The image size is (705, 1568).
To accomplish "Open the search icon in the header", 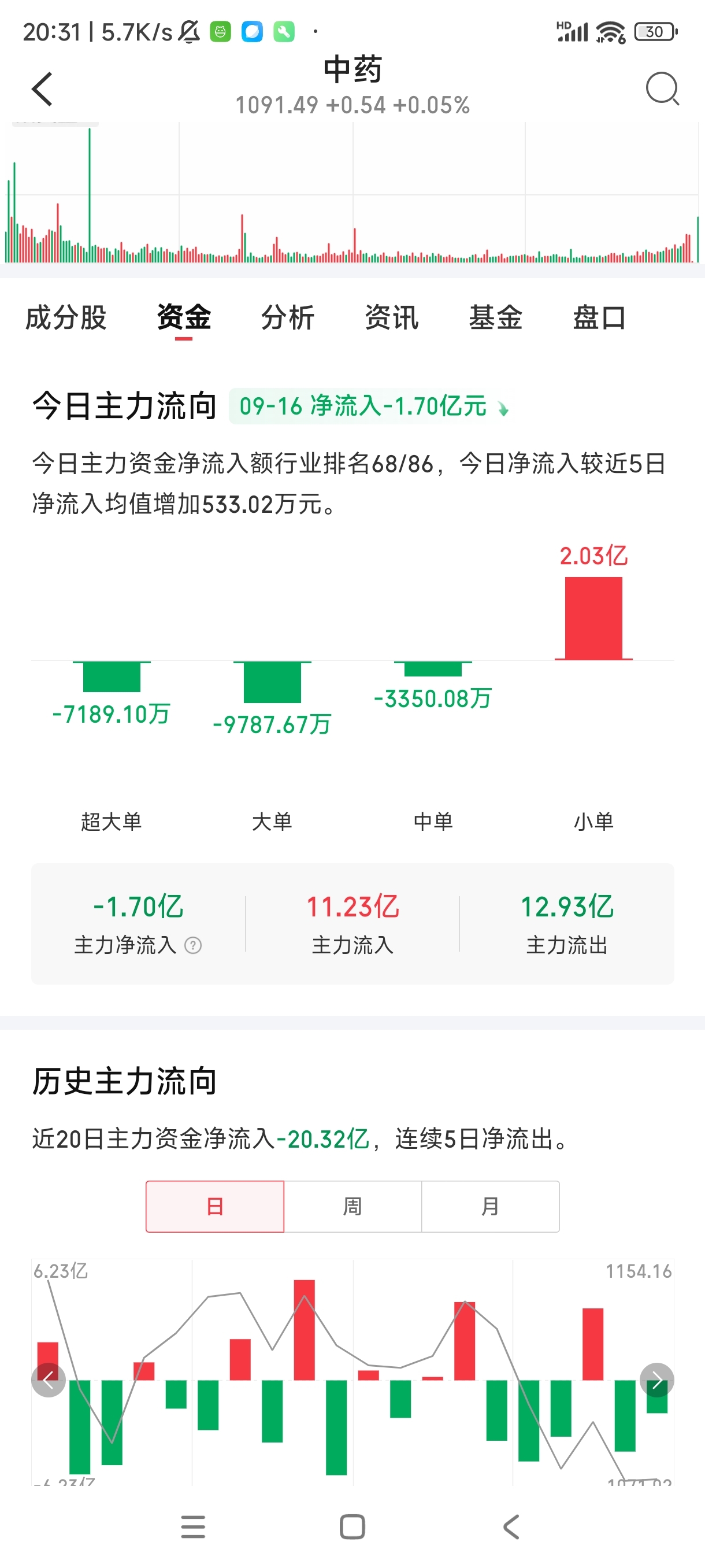I will (x=662, y=89).
